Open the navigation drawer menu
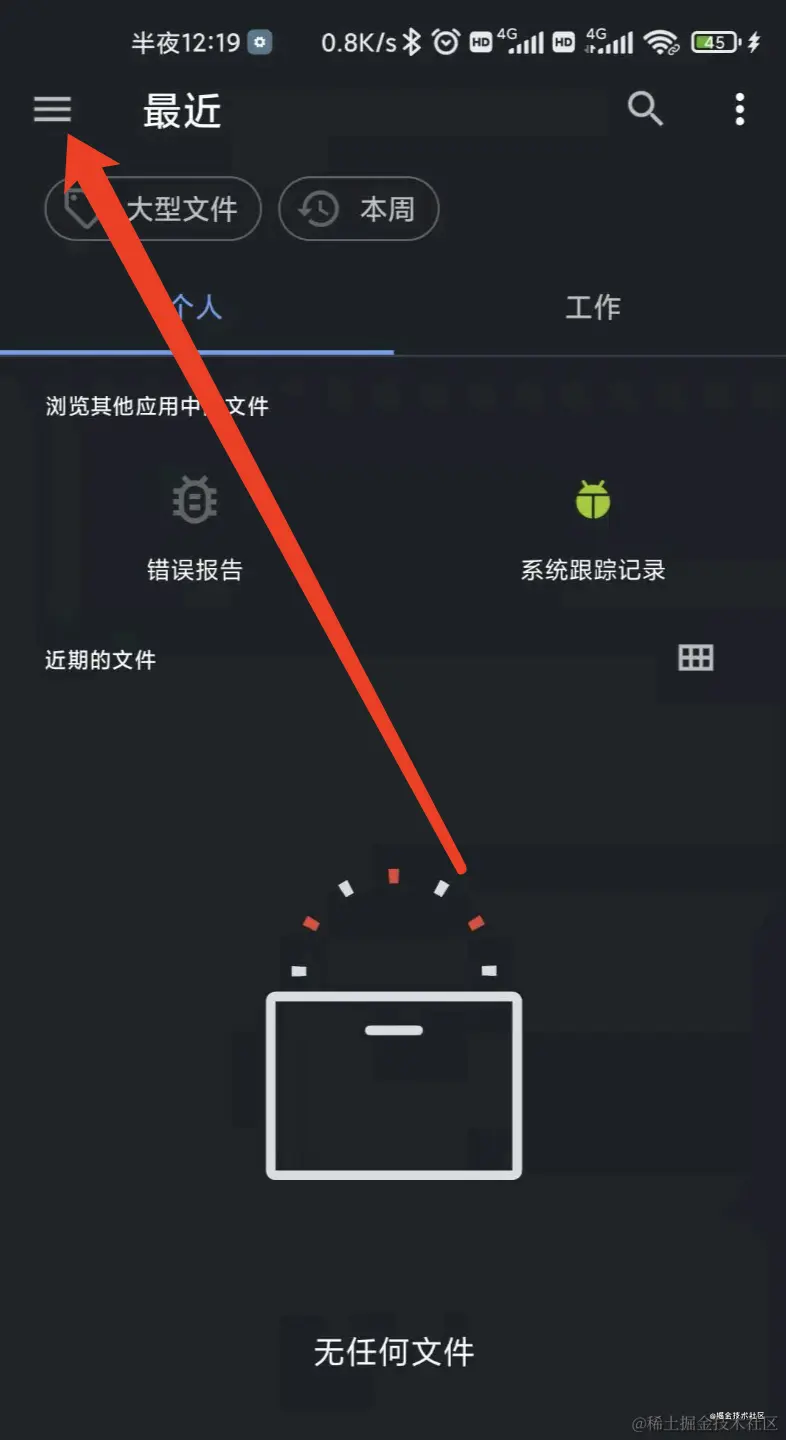The width and height of the screenshot is (786, 1440). tap(52, 109)
